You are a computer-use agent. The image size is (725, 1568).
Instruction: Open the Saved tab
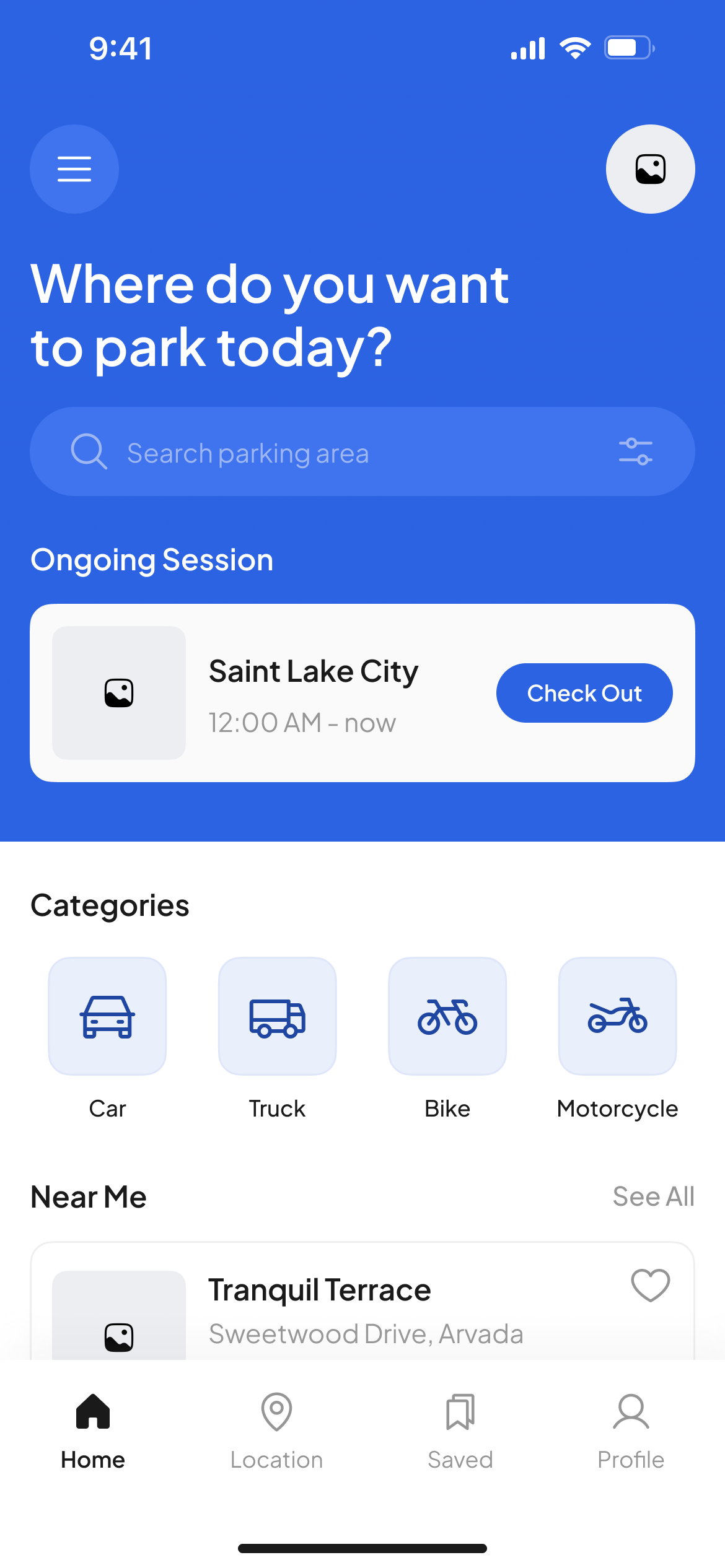(460, 1431)
